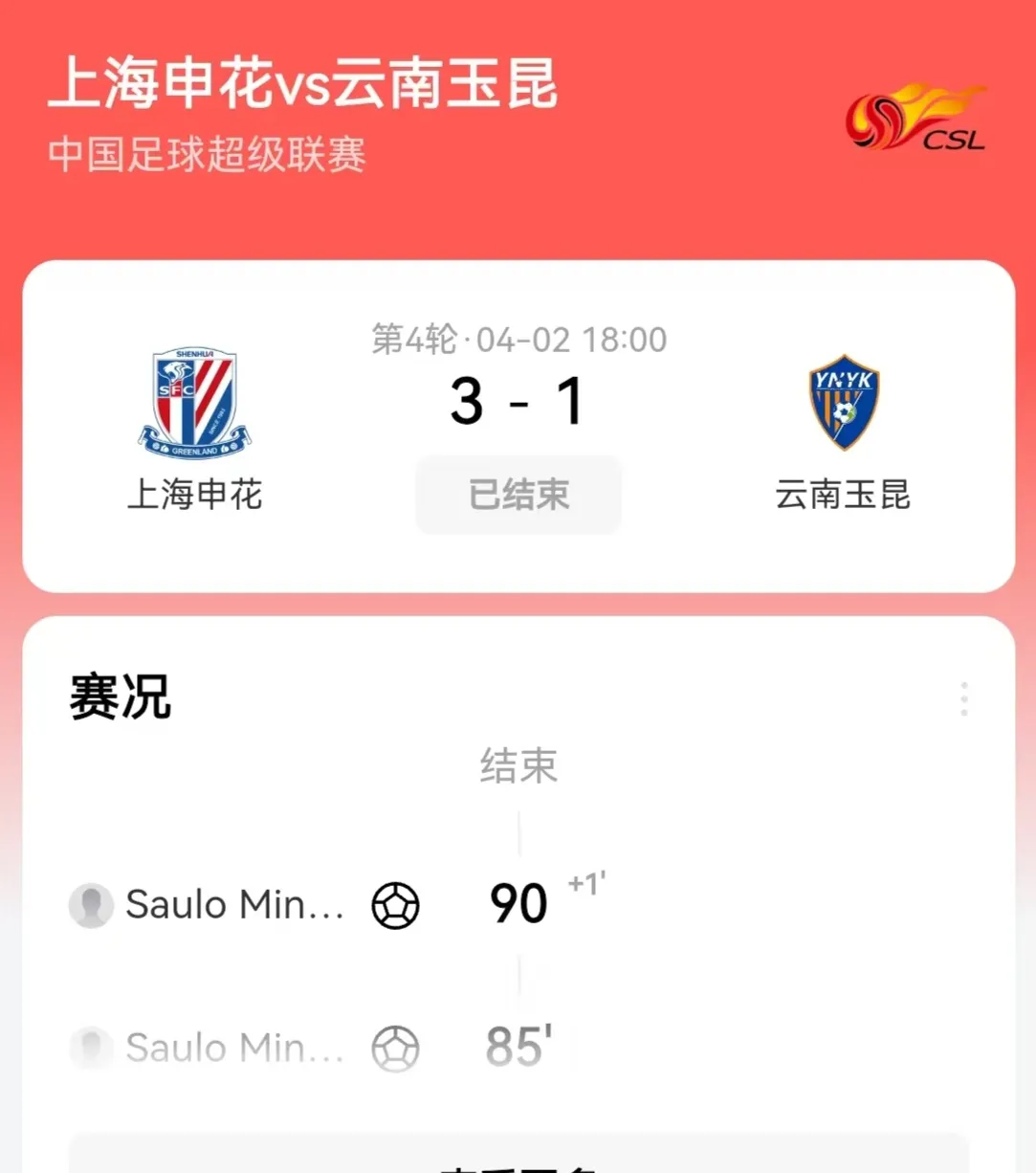Click the 已结束 match status button
Screen dimensions: 1036x1173
[518, 495]
